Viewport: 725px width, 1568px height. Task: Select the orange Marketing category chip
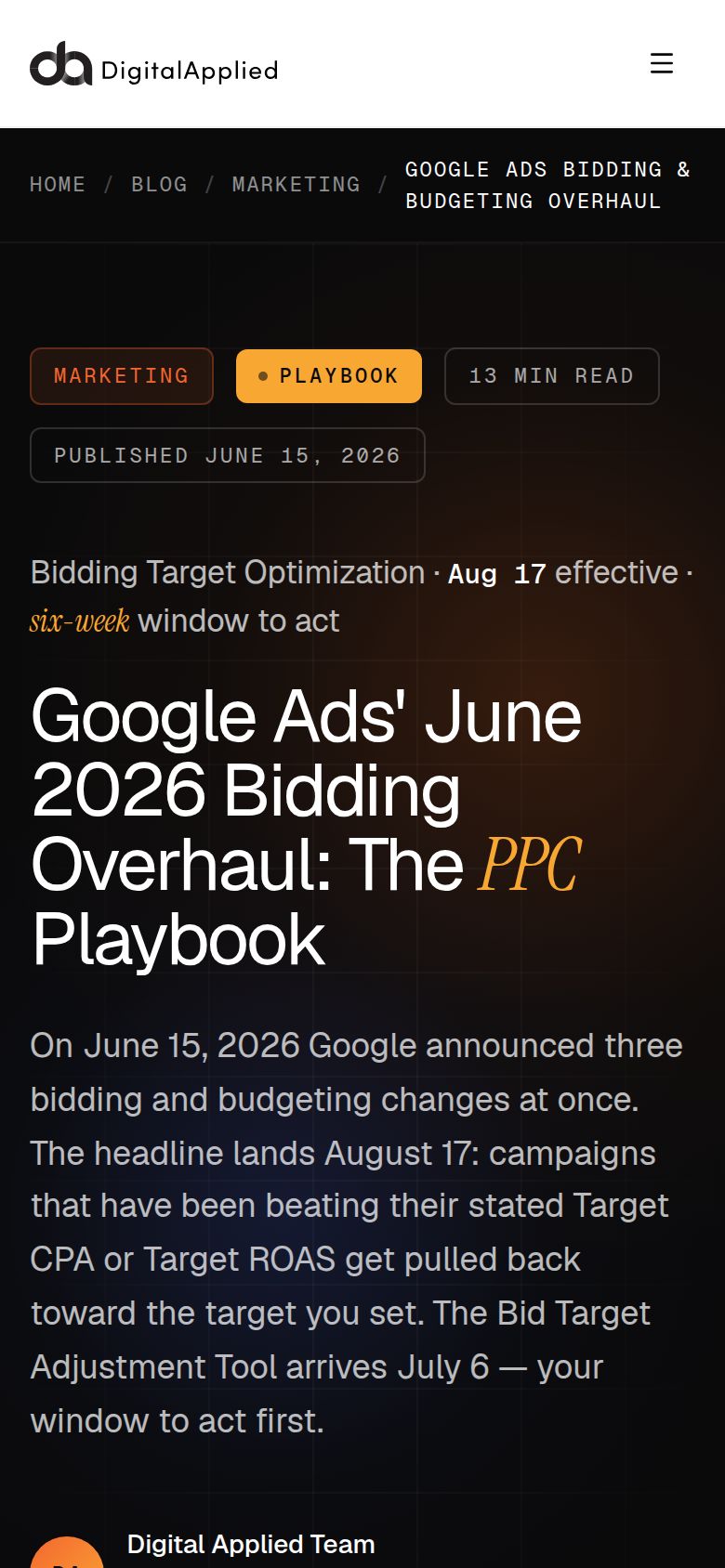(122, 376)
